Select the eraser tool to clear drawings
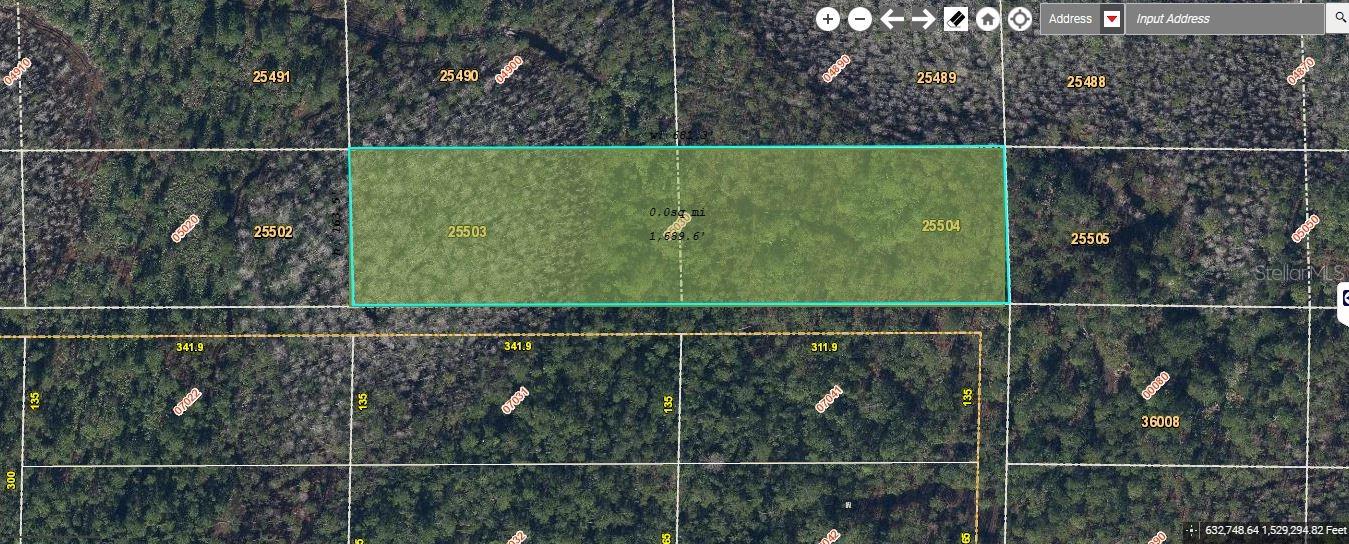This screenshot has width=1349, height=544. [955, 19]
